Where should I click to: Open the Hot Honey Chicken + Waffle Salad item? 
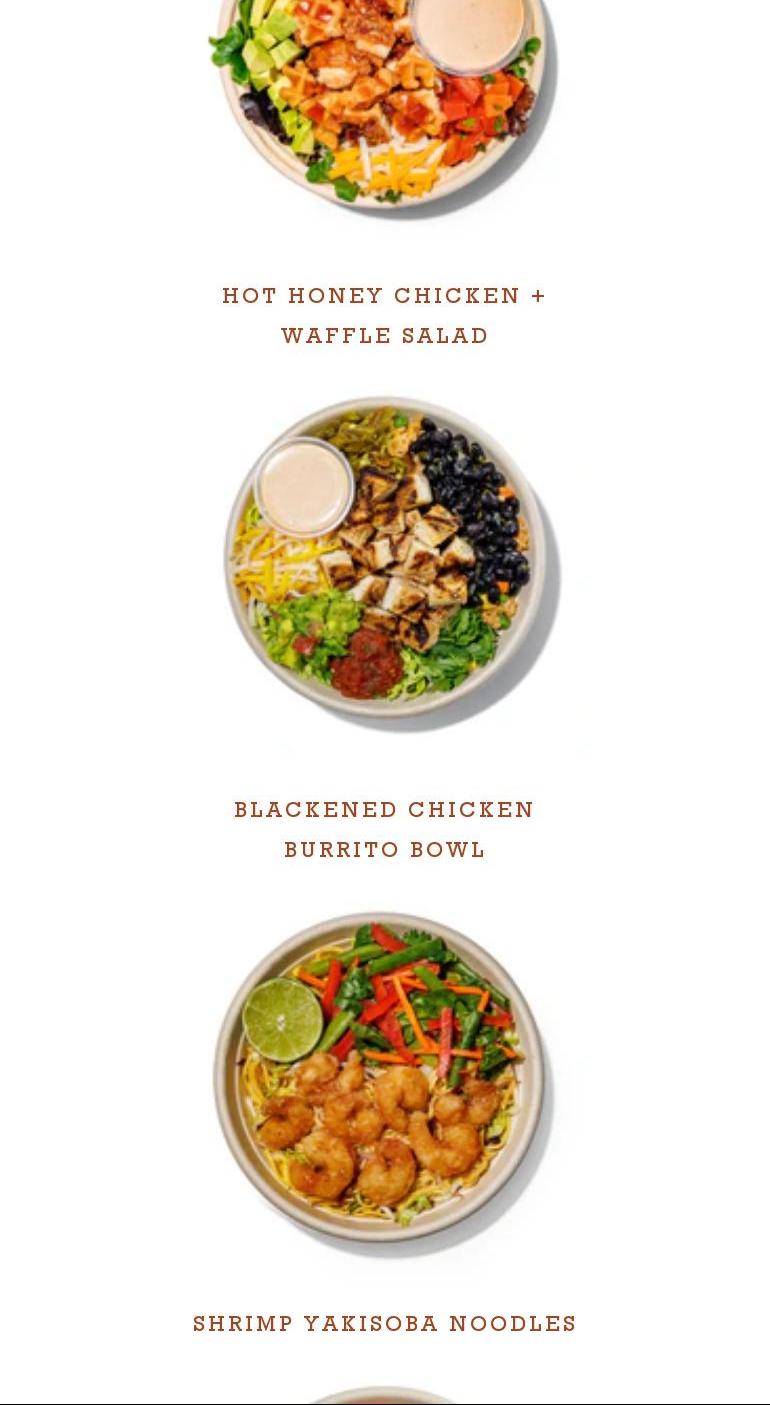(384, 315)
